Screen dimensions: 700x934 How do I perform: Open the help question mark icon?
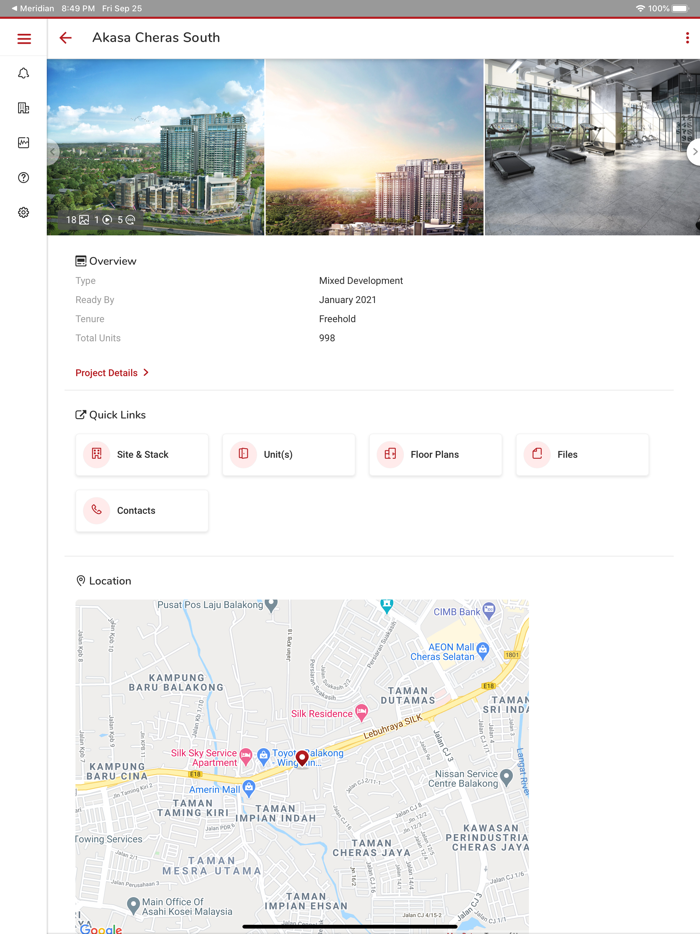(x=24, y=178)
